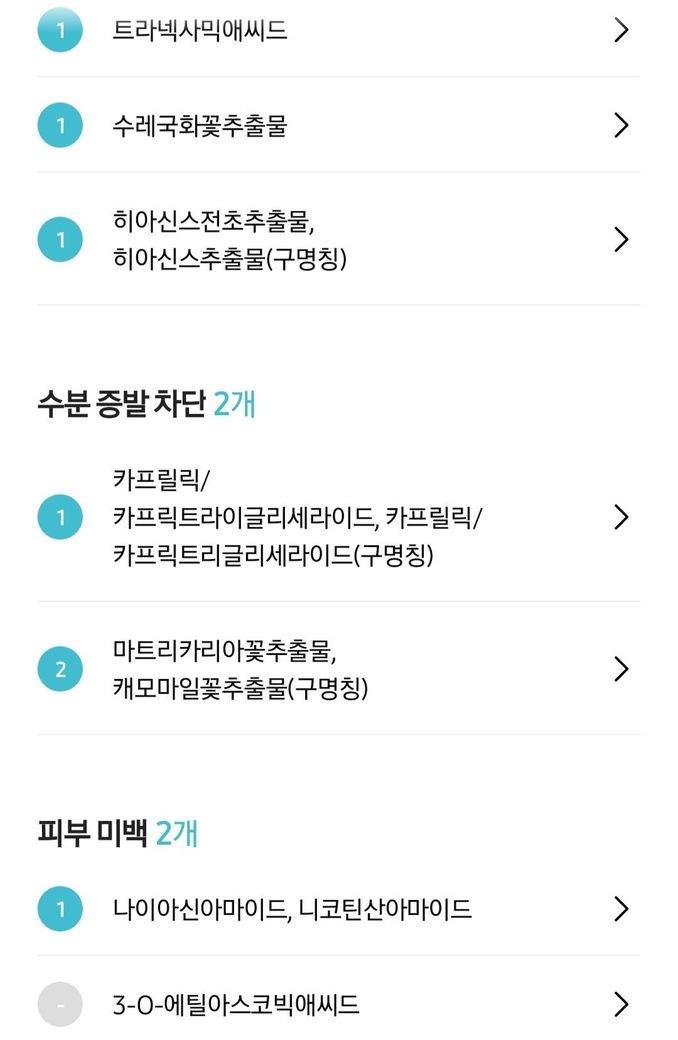
Task: Open 트라넥사믹애씨드 ingredient details
Action: [338, 30]
